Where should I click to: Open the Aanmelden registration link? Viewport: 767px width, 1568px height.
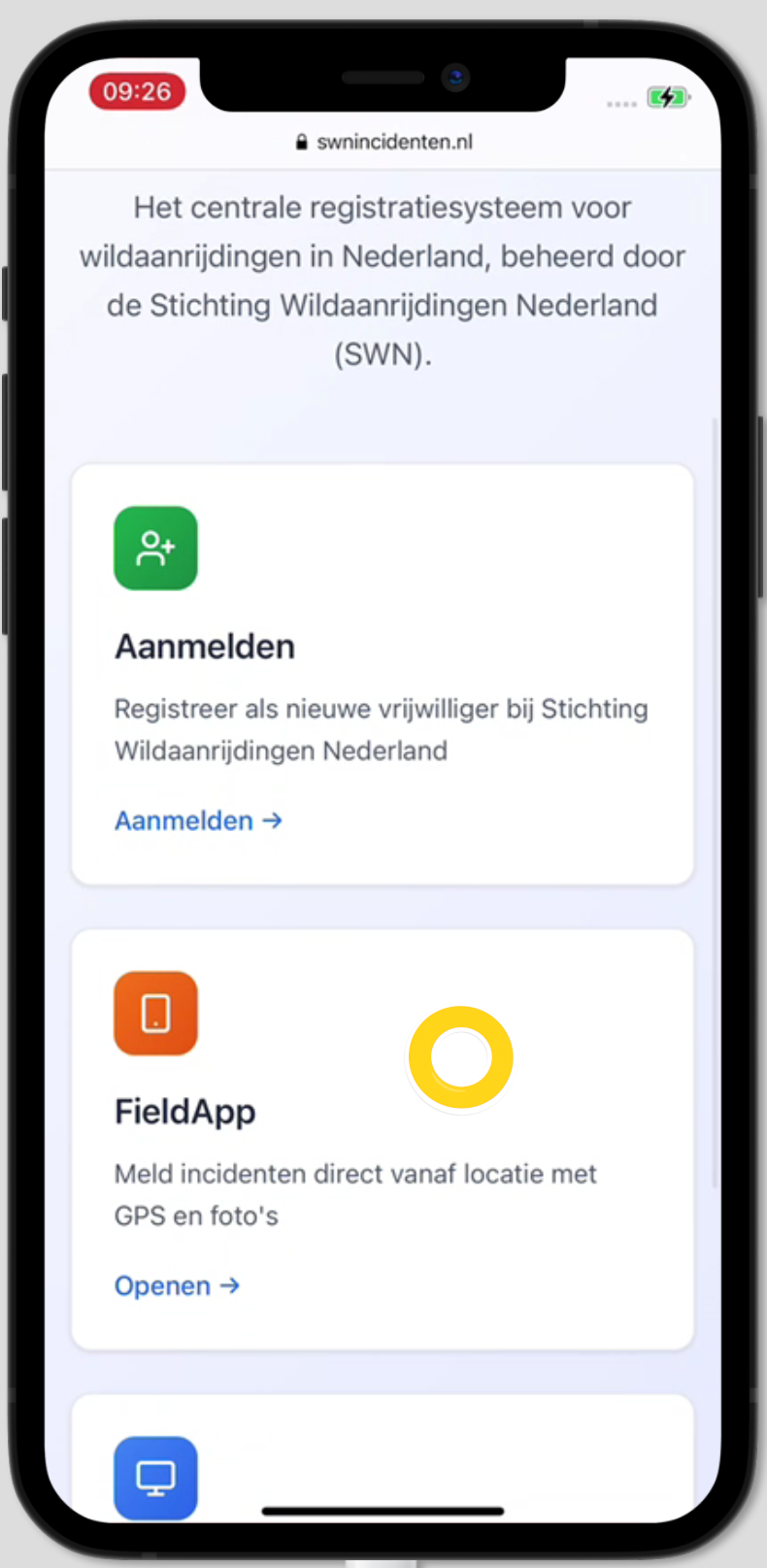[x=183, y=820]
